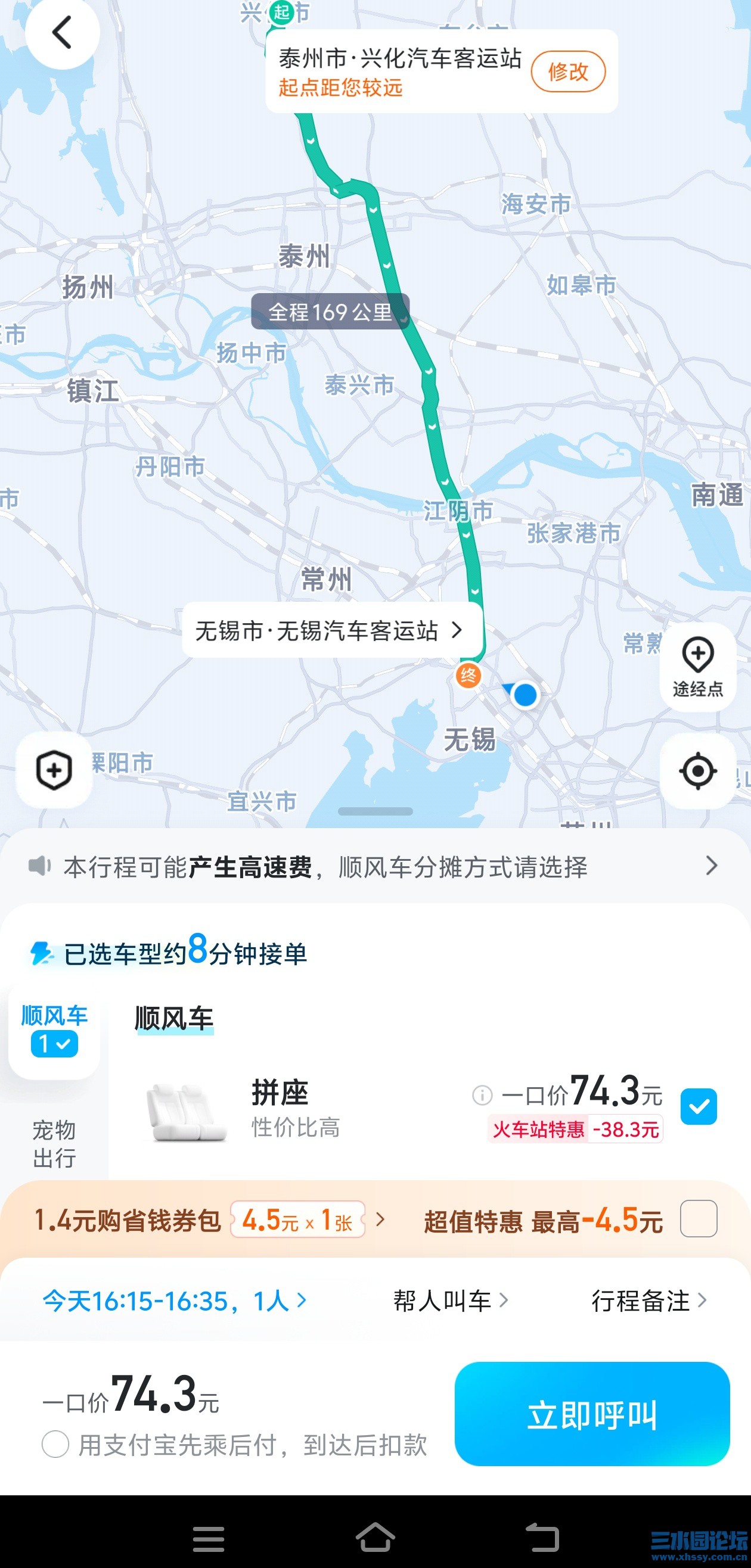This screenshot has width=751, height=1568.
Task: Add a waypoint with 途经点
Action: tap(697, 667)
